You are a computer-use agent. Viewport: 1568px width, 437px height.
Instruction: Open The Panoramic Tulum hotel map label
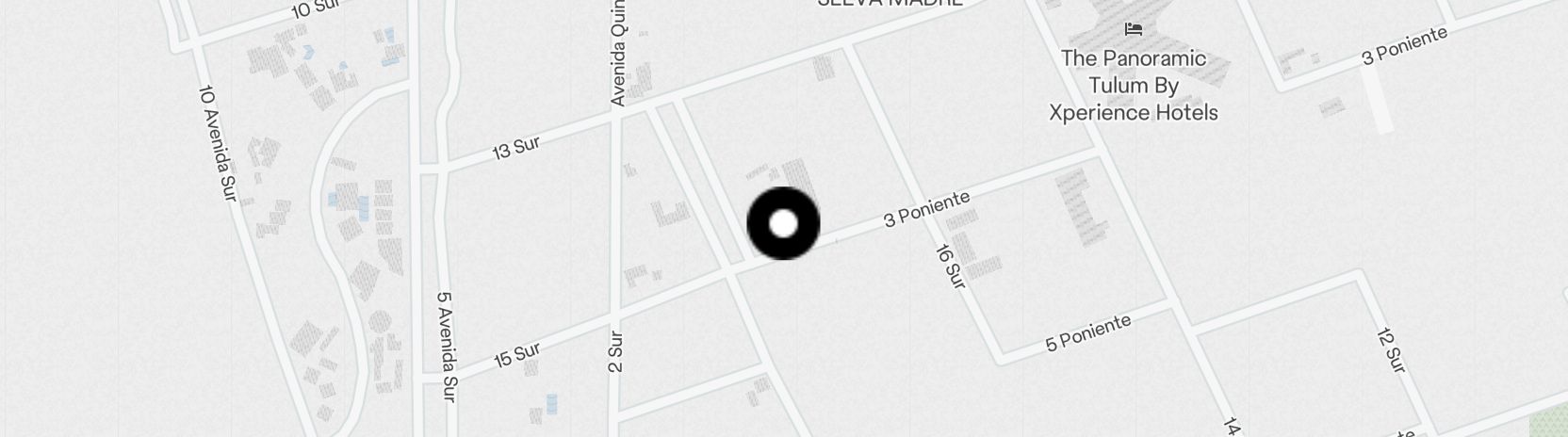coord(1133,85)
